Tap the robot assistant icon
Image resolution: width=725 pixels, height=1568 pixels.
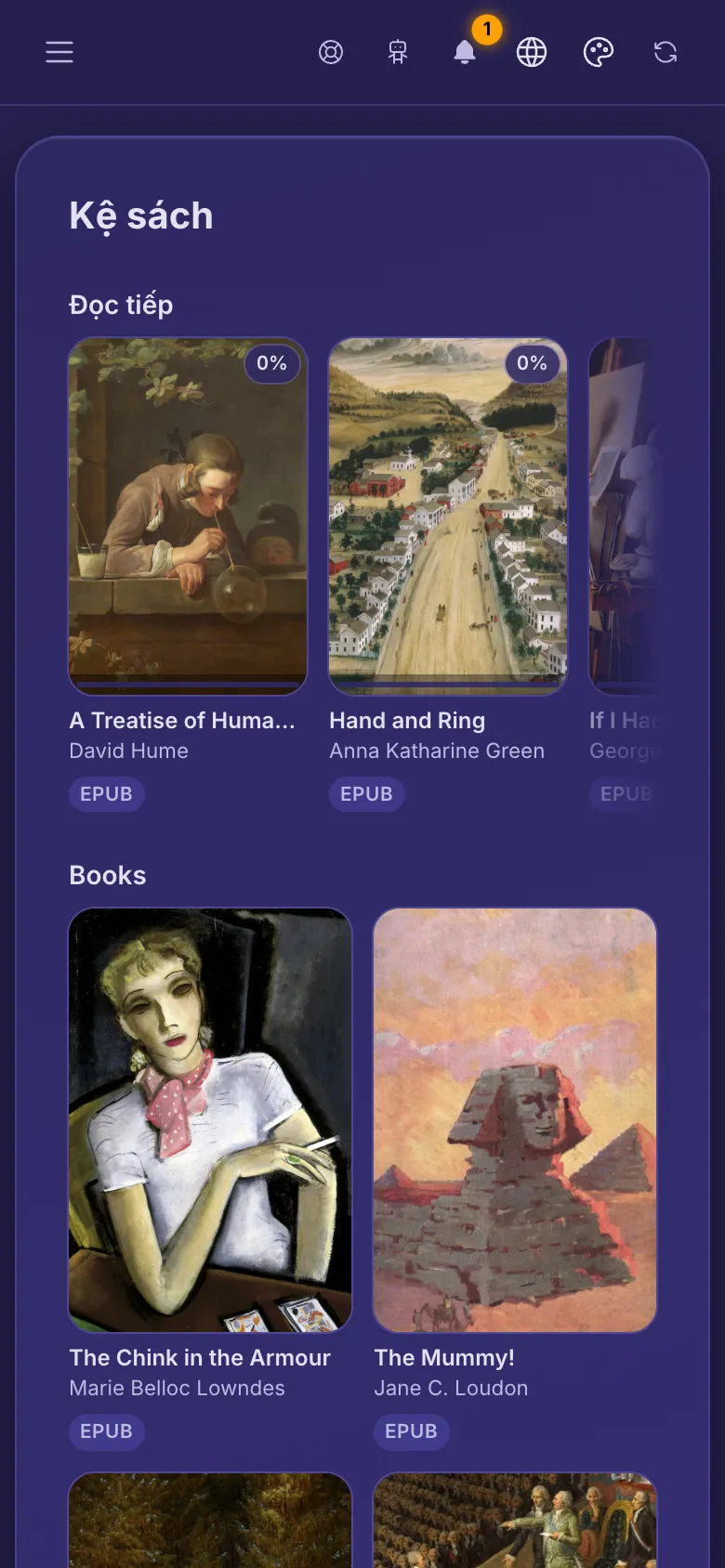point(398,52)
